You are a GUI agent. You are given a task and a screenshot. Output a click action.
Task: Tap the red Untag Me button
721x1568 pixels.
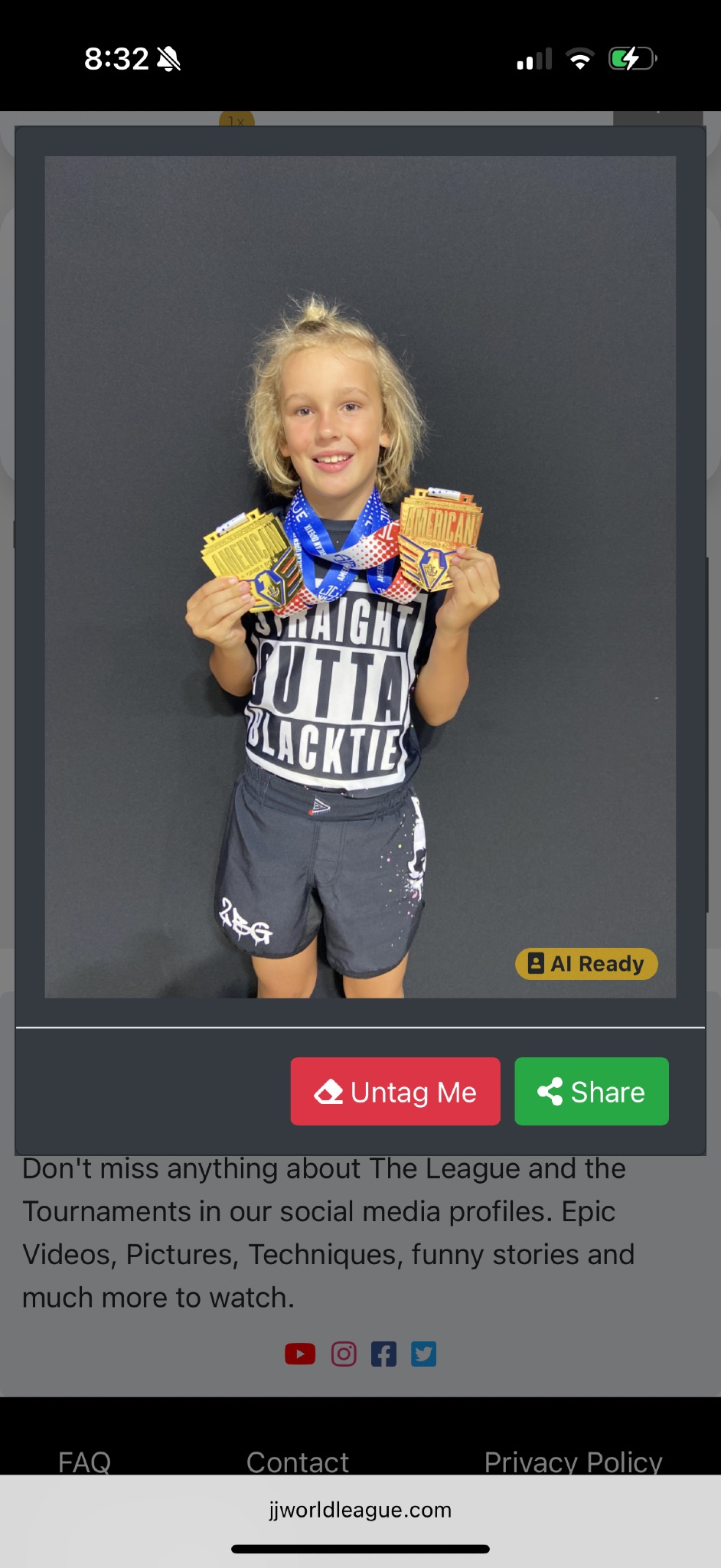395,1091
